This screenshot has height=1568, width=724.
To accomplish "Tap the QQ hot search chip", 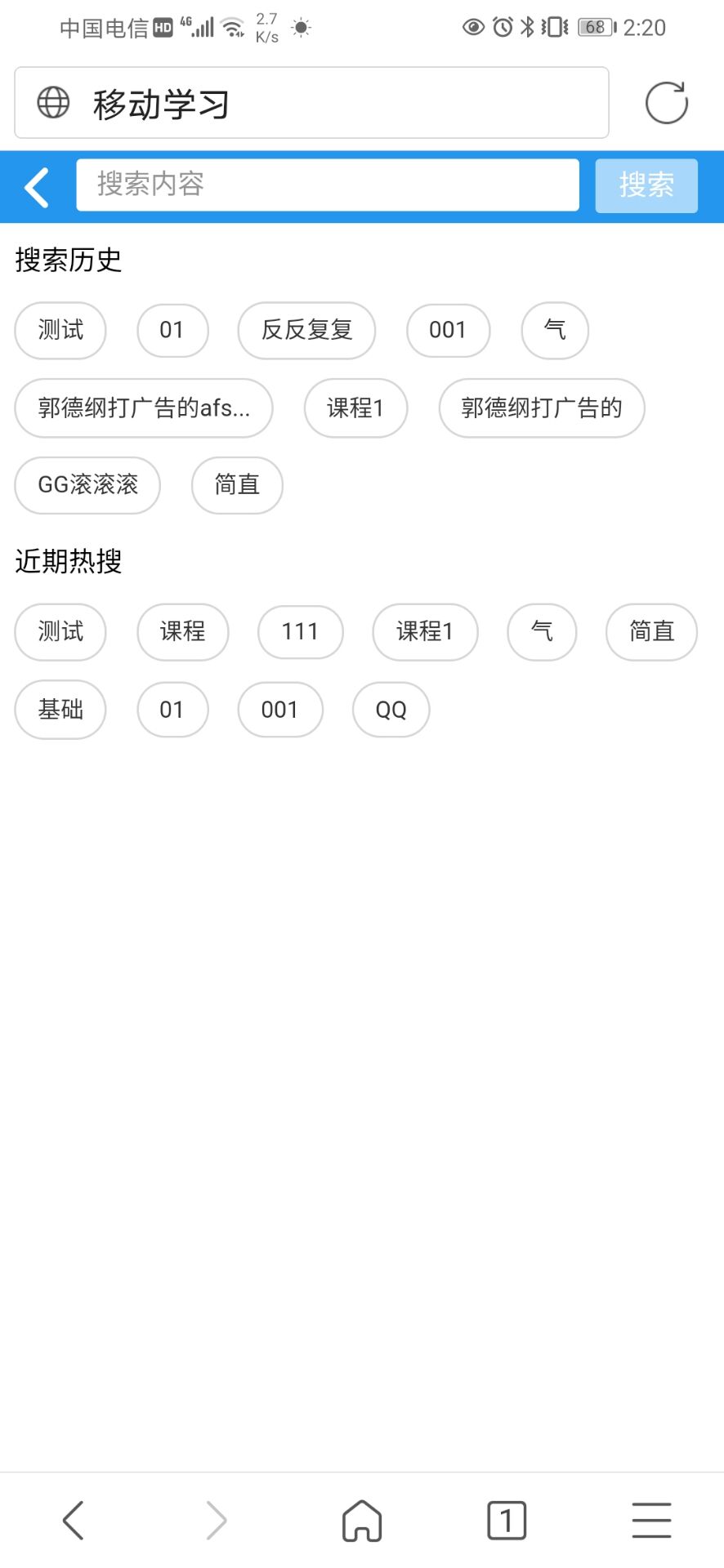I will tap(391, 710).
